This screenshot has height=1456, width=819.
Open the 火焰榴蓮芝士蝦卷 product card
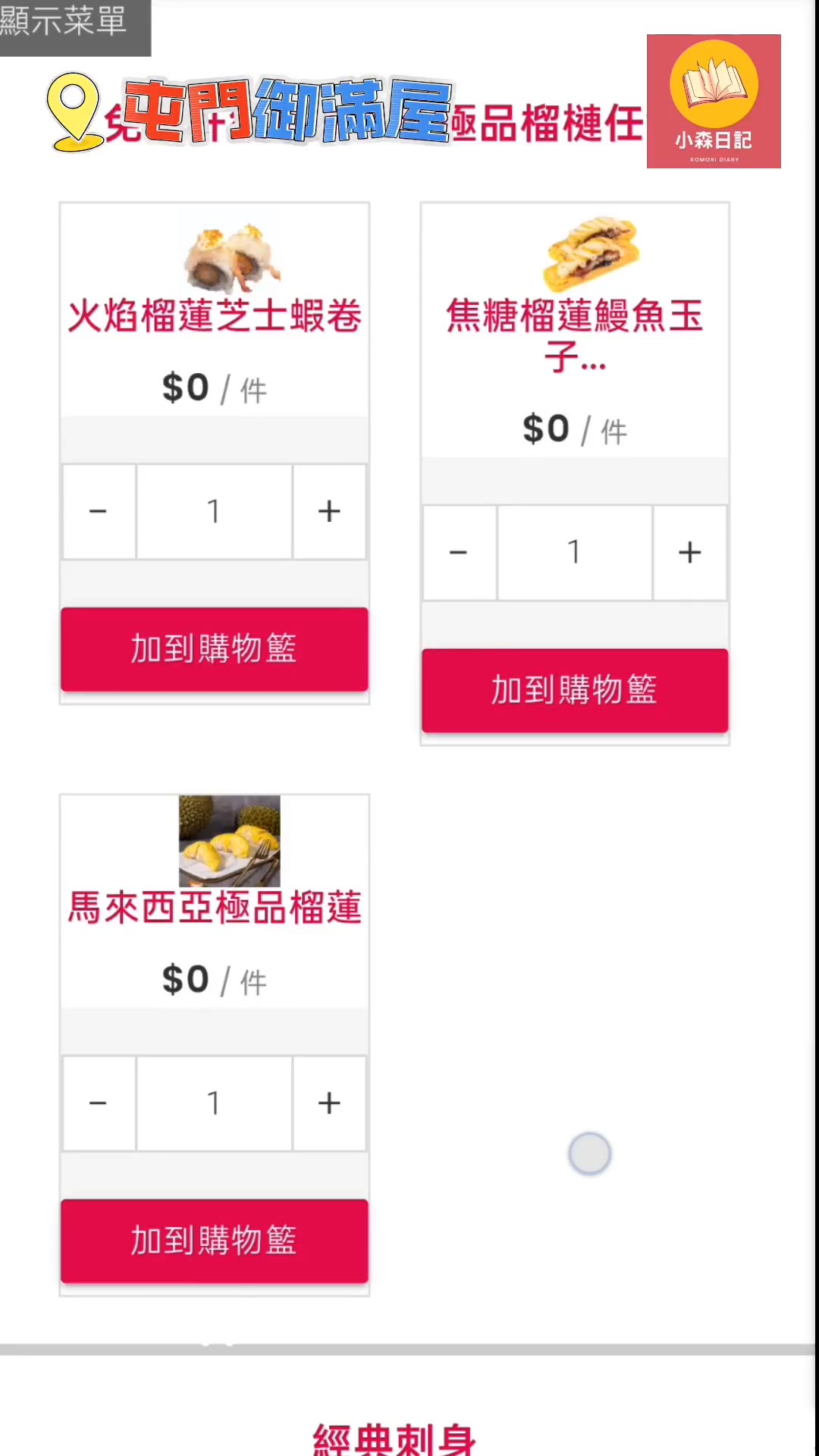pyautogui.click(x=214, y=315)
